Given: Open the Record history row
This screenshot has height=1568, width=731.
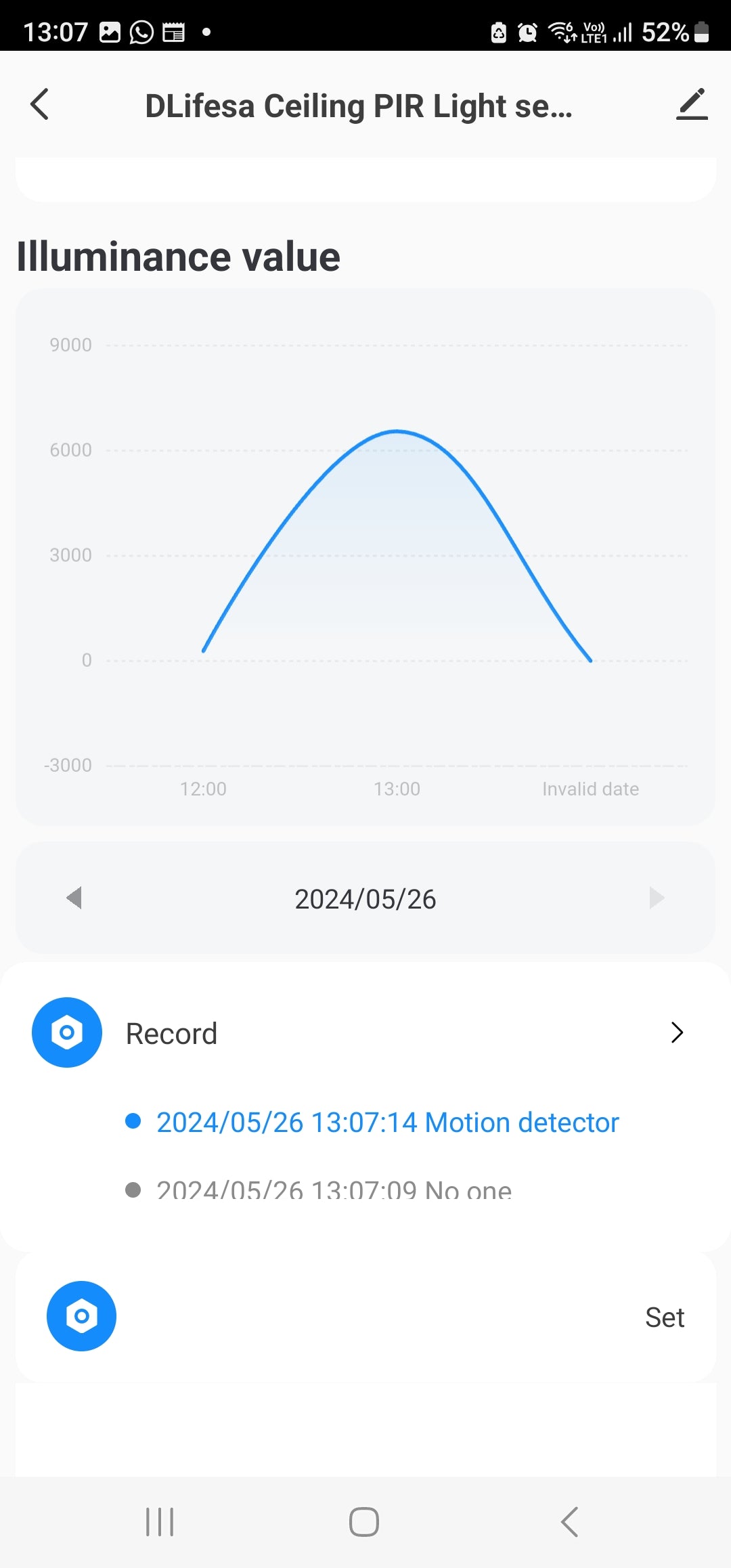Looking at the screenshot, I should [x=365, y=1033].
